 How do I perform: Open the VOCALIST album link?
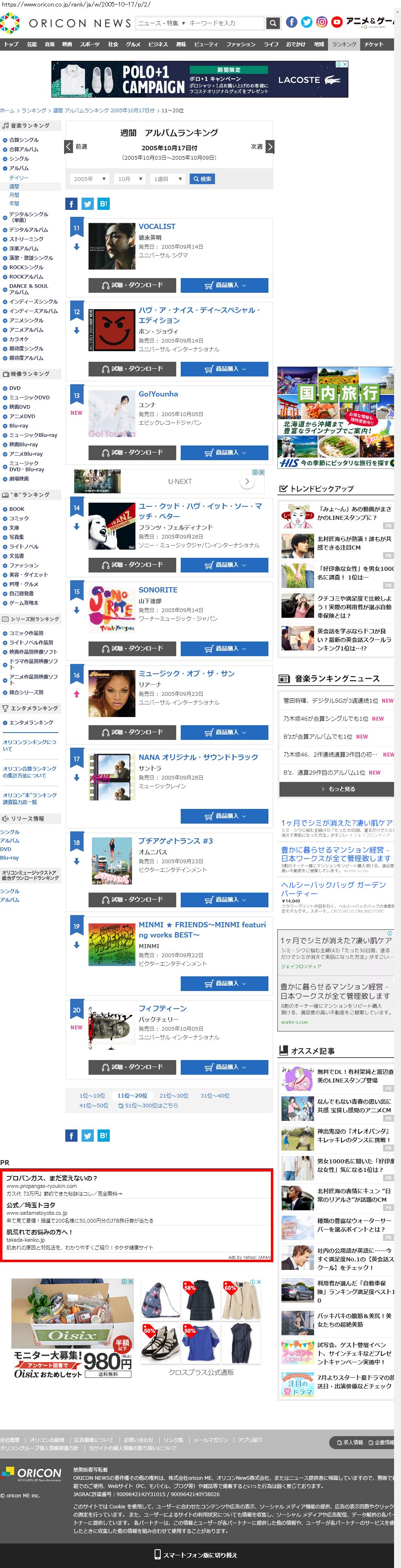[x=157, y=227]
